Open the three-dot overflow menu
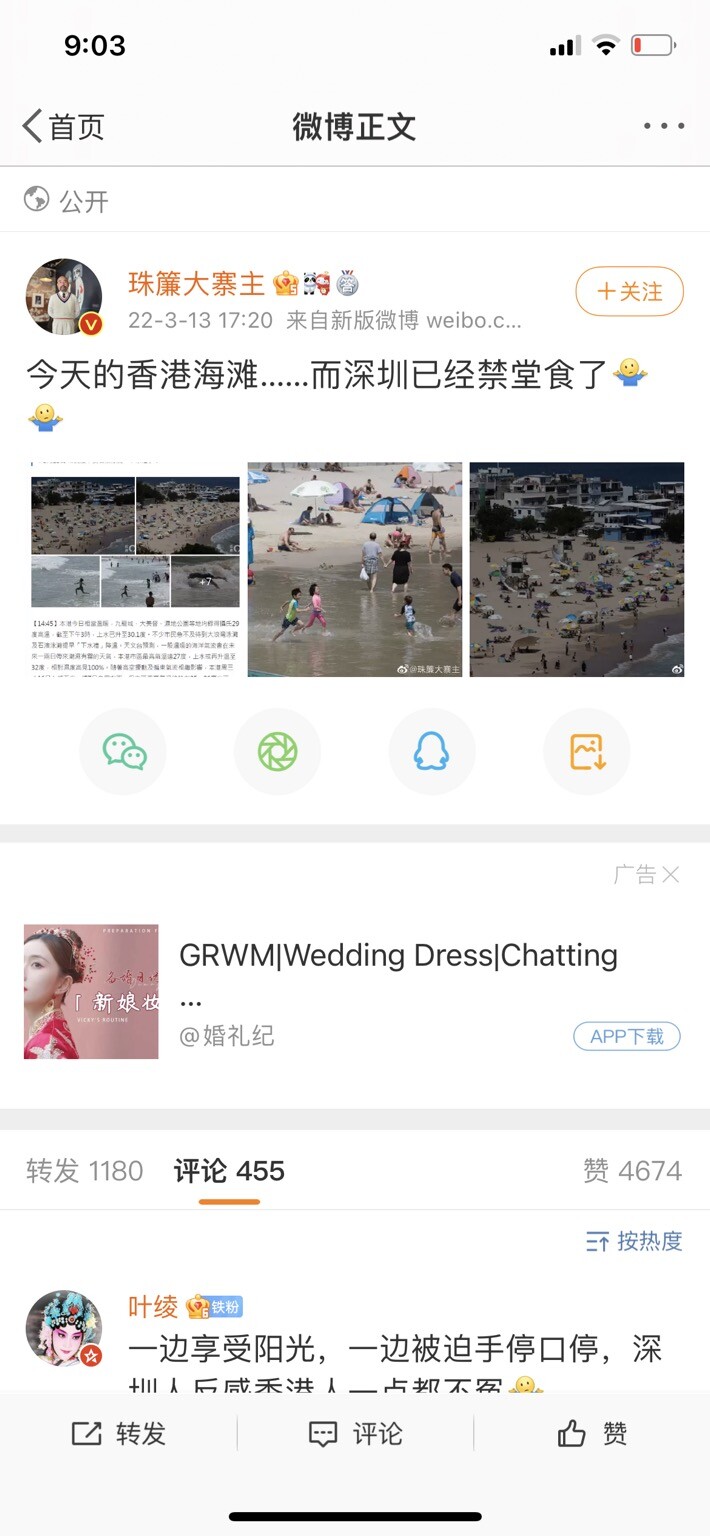Viewport: 710px width, 1536px height. (x=663, y=127)
